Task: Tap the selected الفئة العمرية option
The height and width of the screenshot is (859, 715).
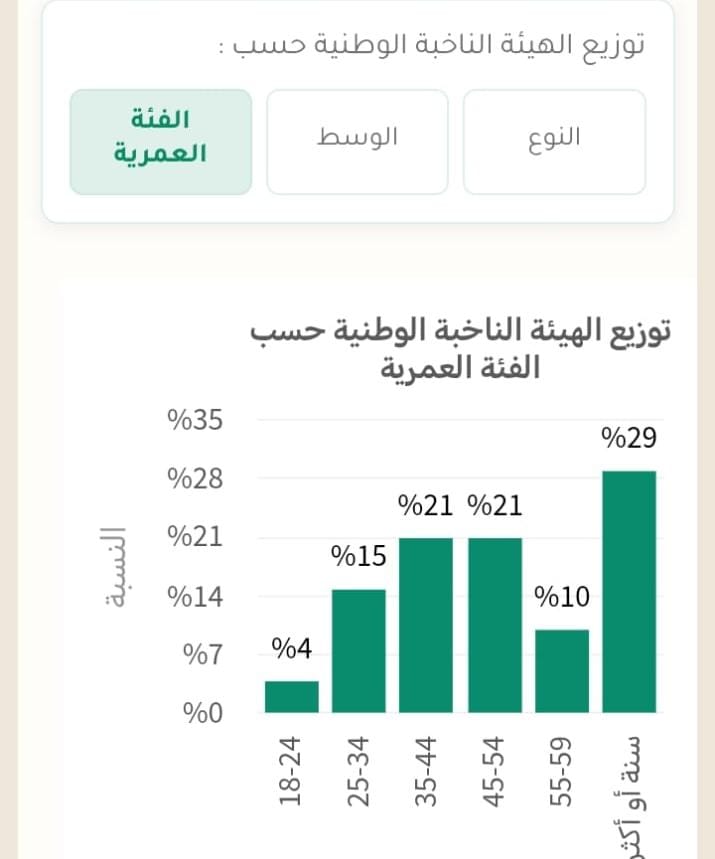Action: point(161,142)
